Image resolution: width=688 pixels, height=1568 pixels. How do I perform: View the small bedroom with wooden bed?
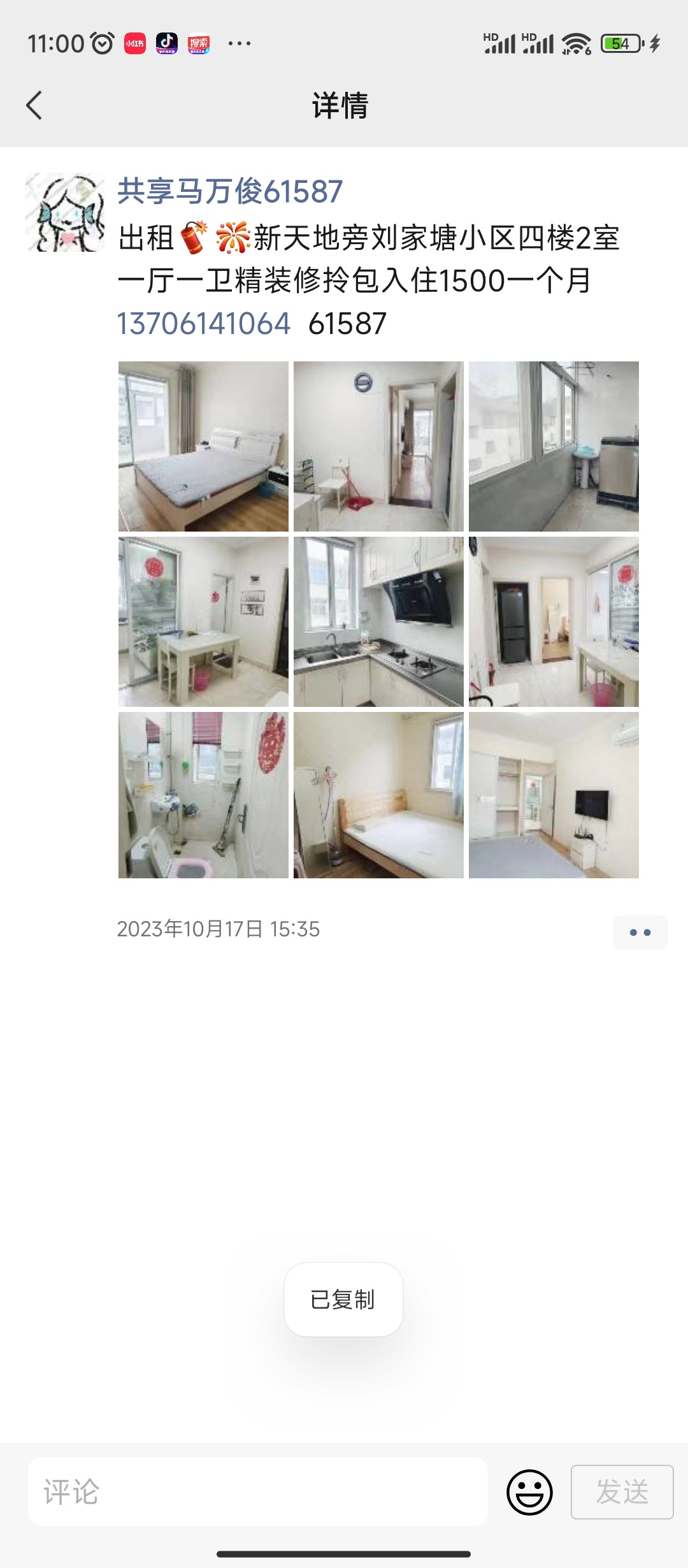(x=378, y=795)
